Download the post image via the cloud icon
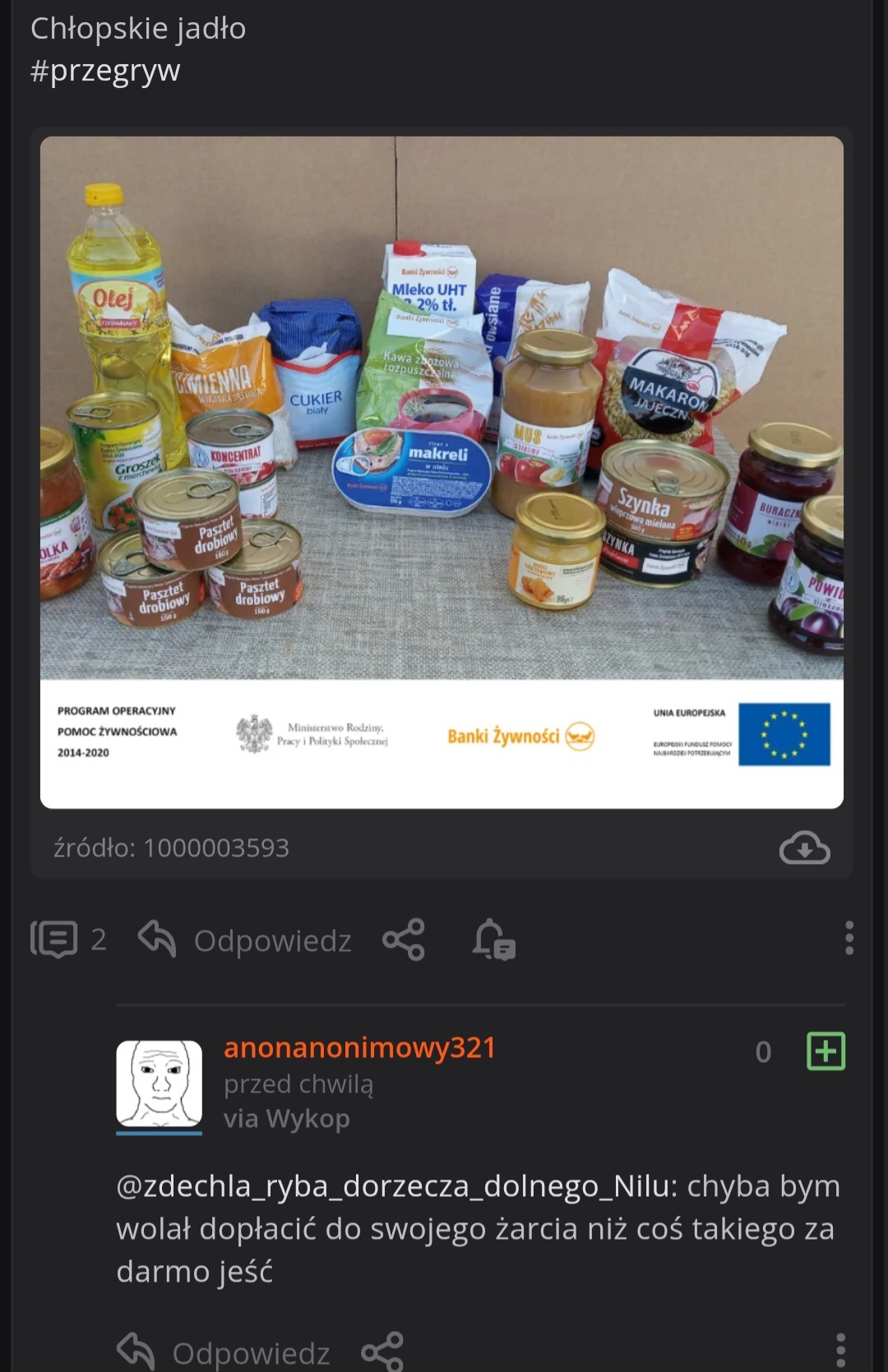 coord(804,848)
